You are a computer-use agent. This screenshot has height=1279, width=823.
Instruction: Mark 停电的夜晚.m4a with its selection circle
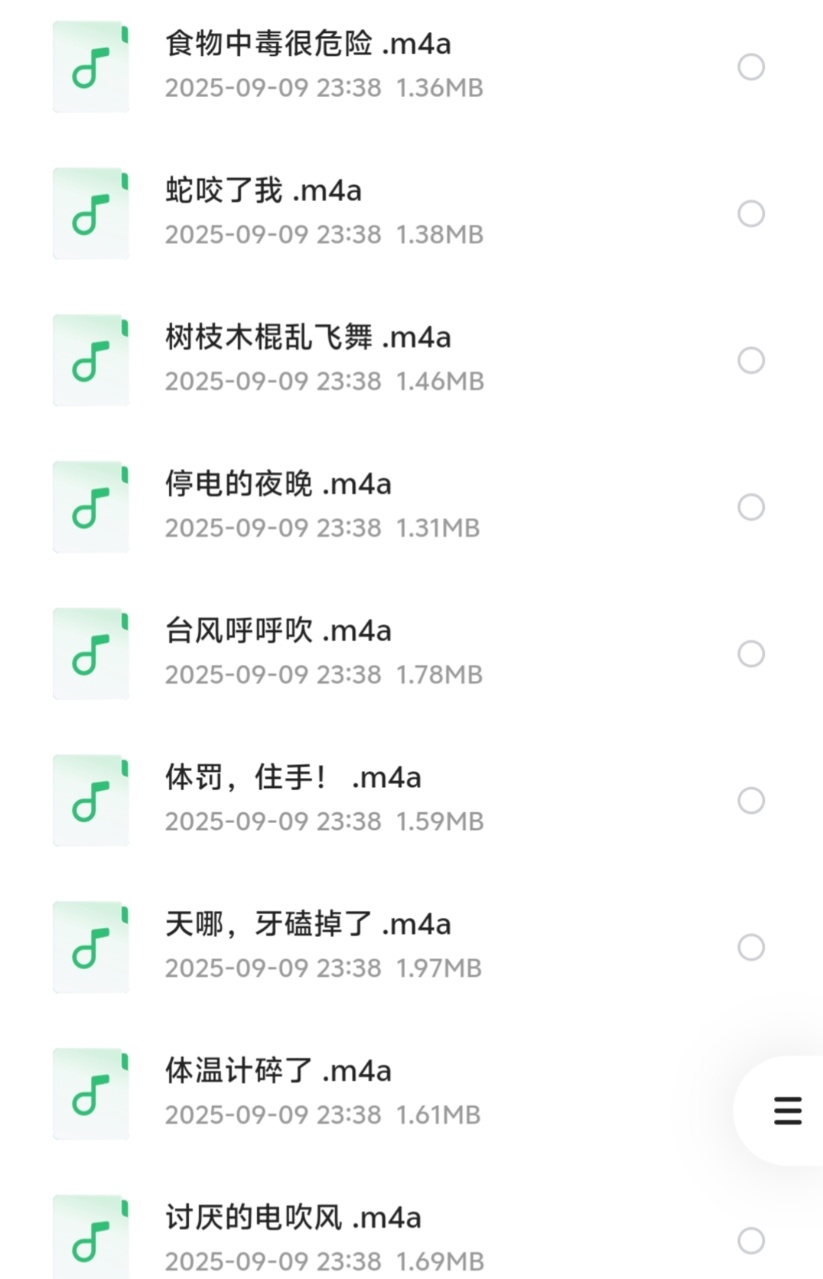pyautogui.click(x=751, y=507)
